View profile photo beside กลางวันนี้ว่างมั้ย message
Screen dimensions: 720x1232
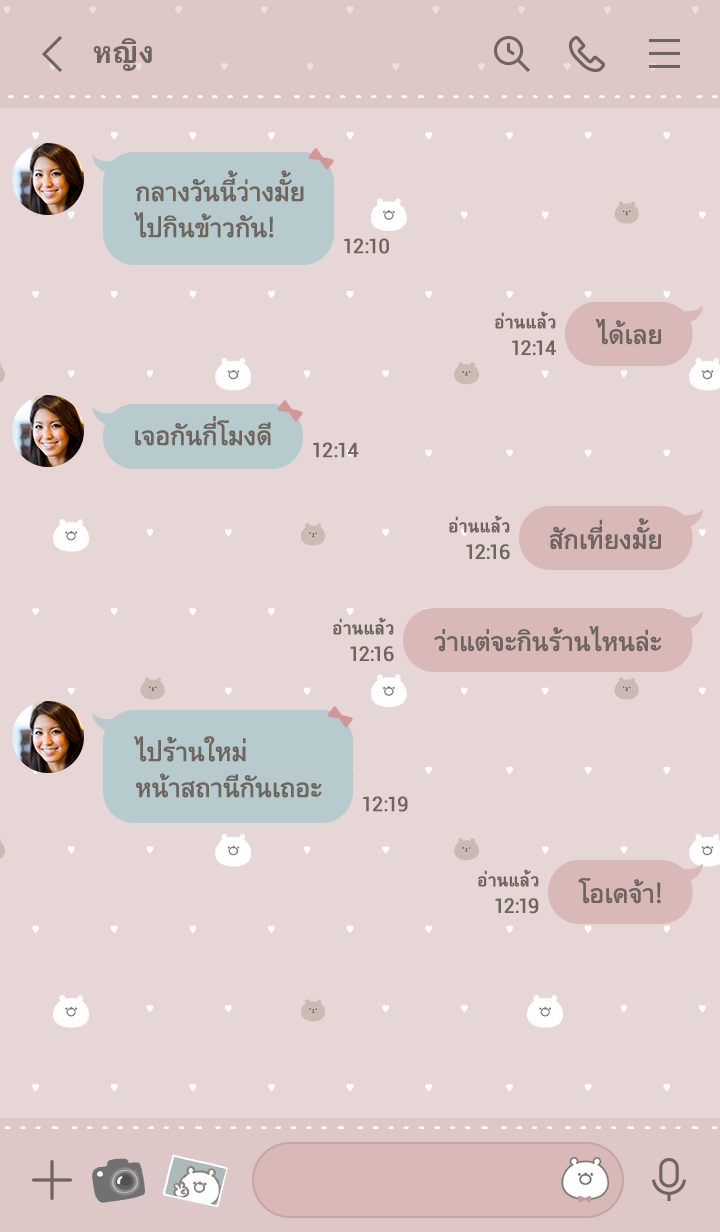[48, 179]
